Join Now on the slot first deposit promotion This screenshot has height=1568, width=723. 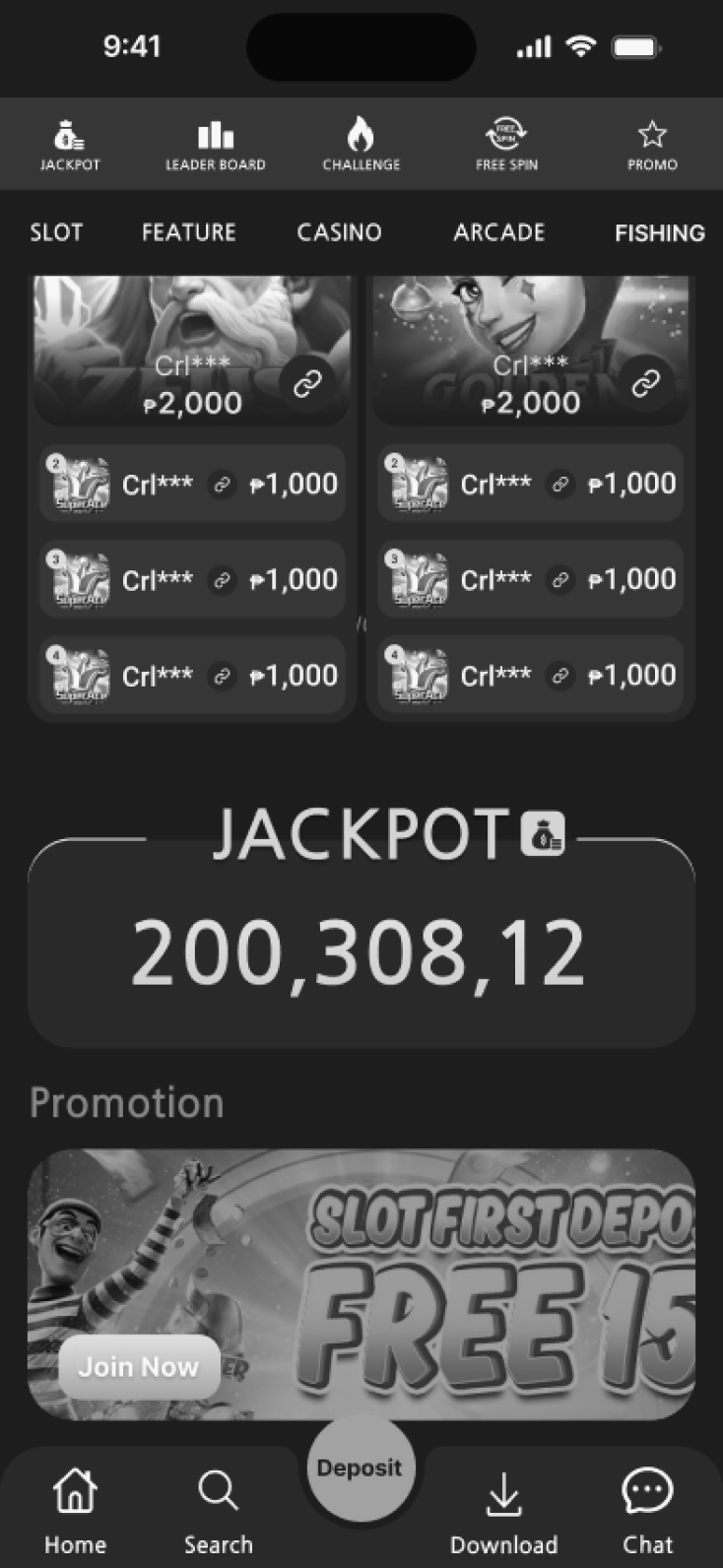[139, 1367]
